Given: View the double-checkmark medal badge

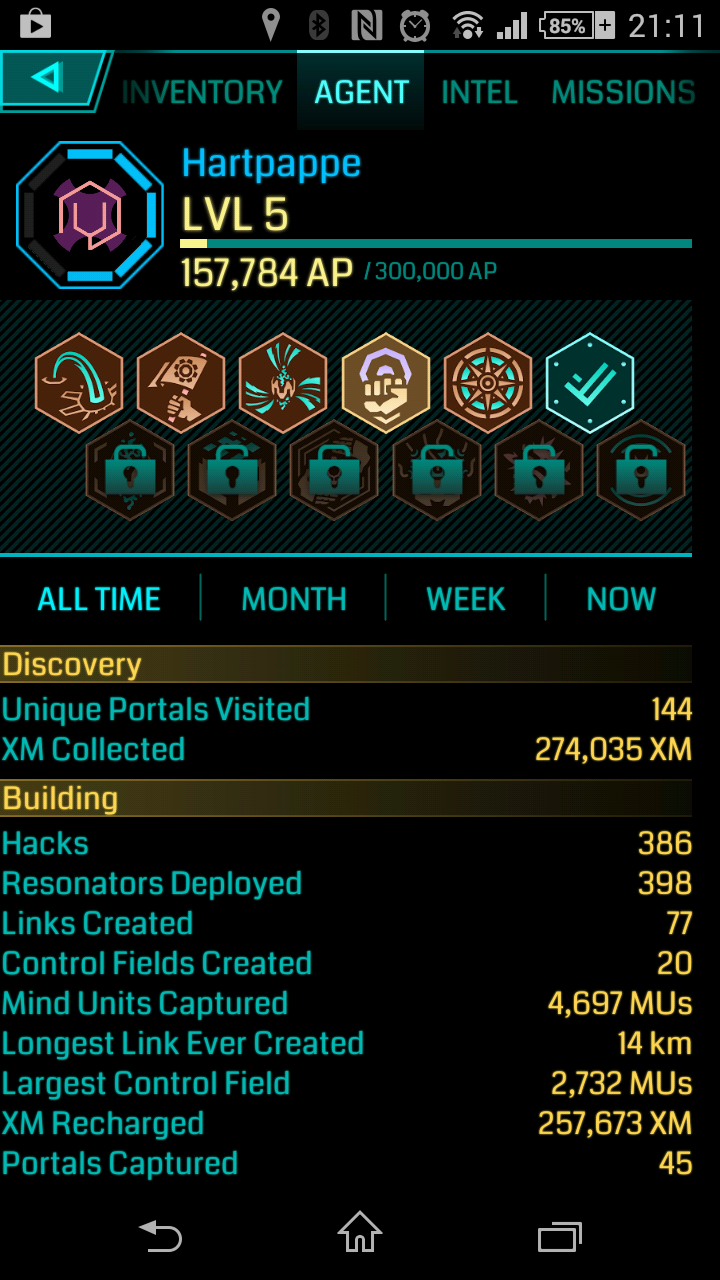Looking at the screenshot, I should tap(590, 383).
